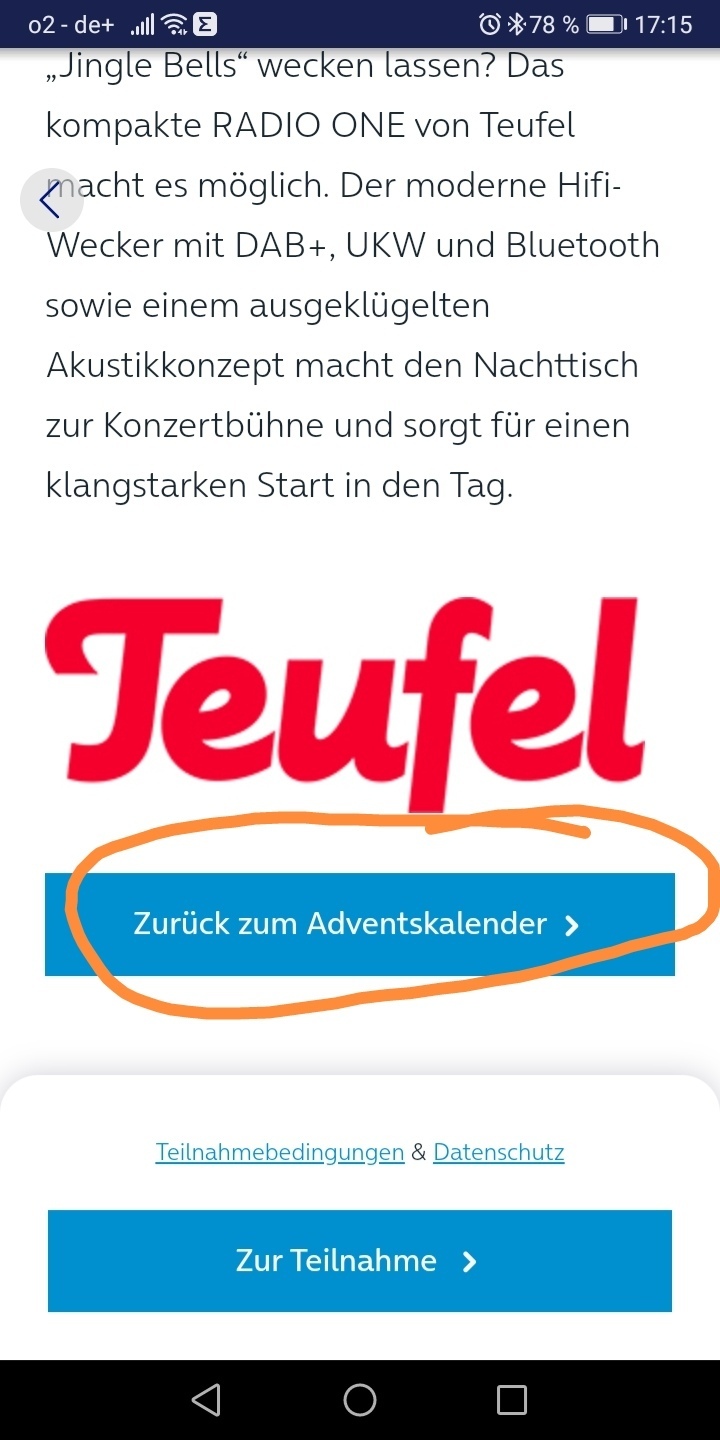Open the Datenschutz link
The width and height of the screenshot is (720, 1440).
499,1152
